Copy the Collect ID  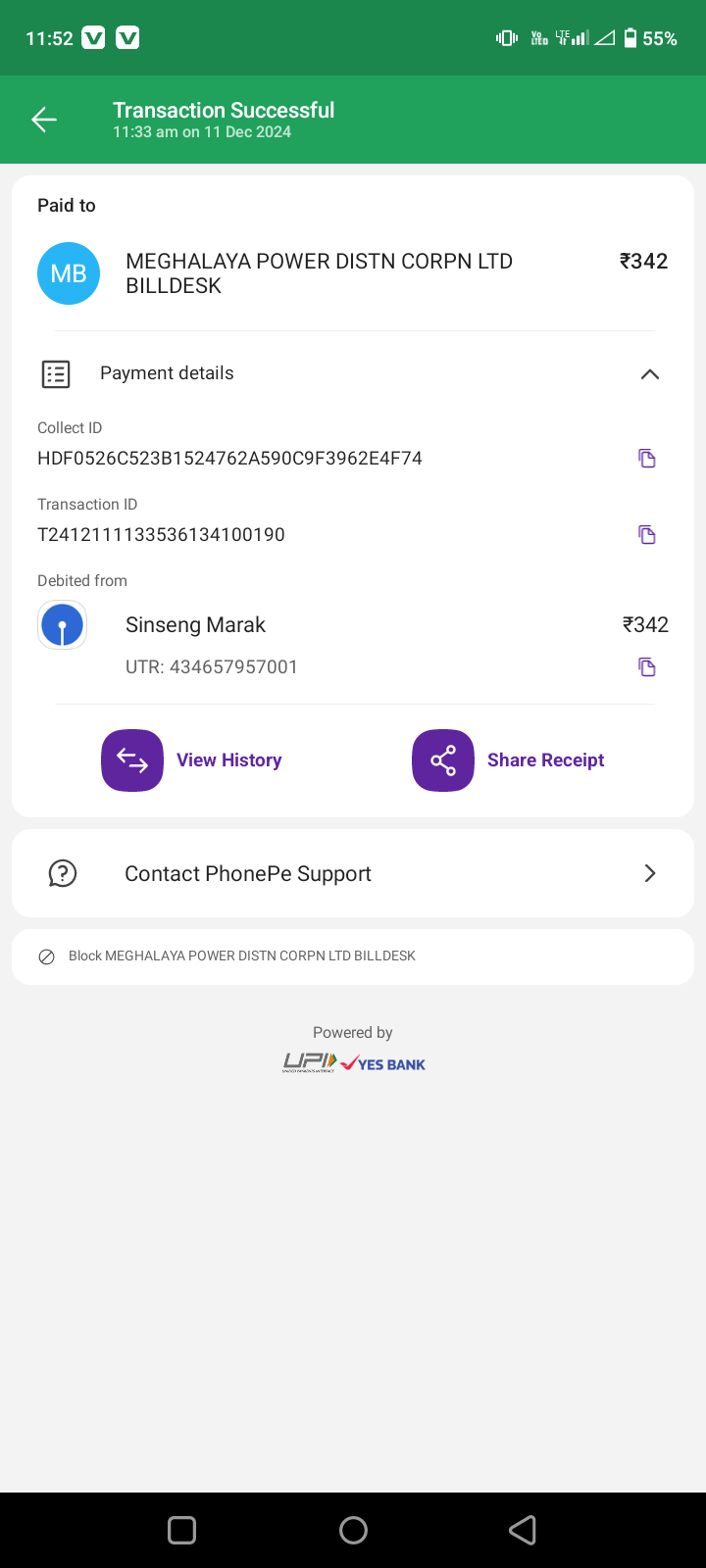(x=646, y=458)
